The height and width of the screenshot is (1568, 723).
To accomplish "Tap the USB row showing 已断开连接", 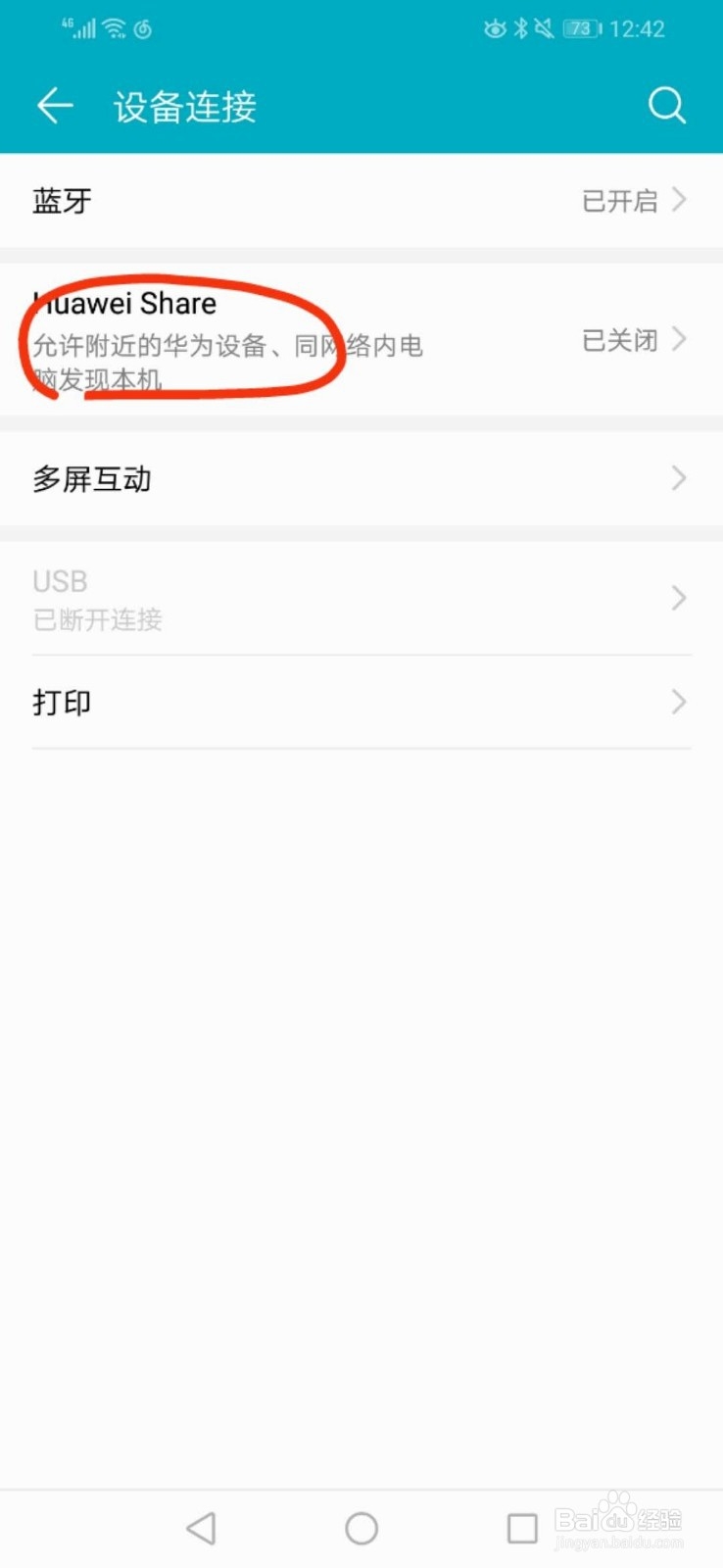I will pyautogui.click(x=361, y=598).
